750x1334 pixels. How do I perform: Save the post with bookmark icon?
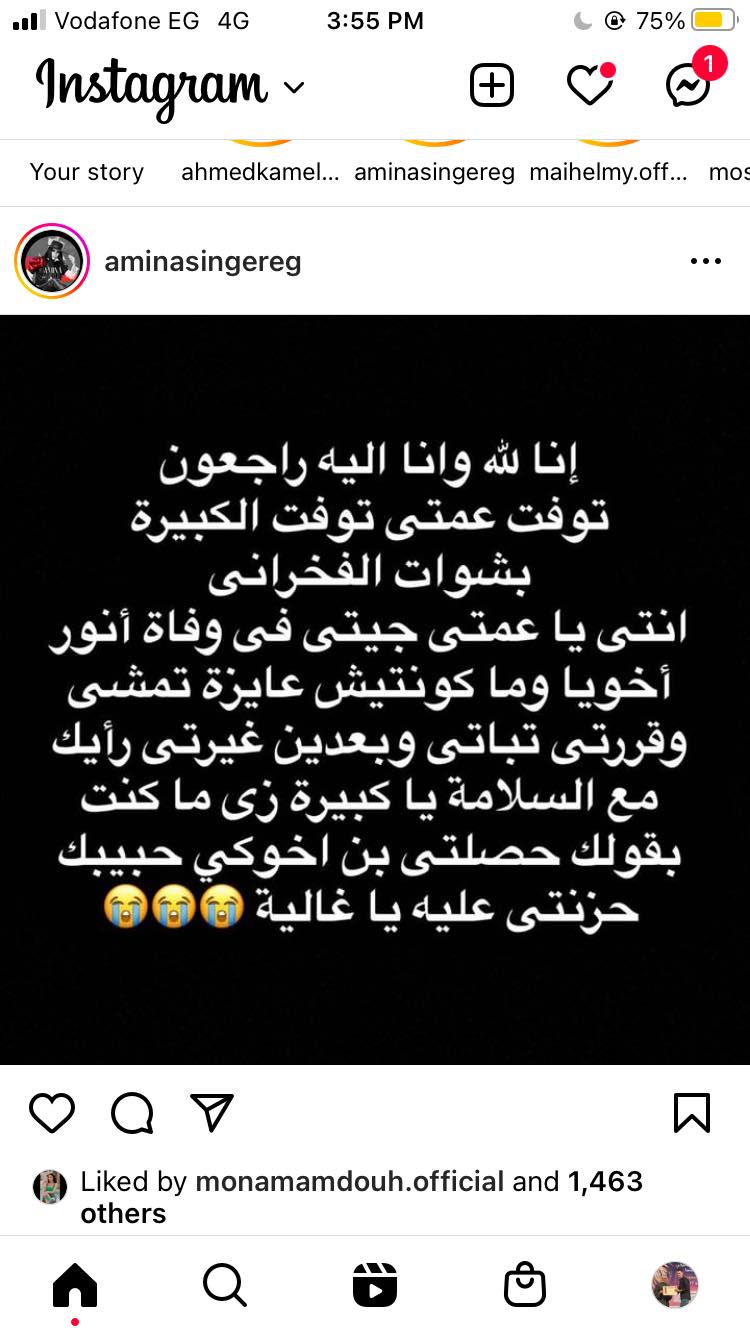692,1113
